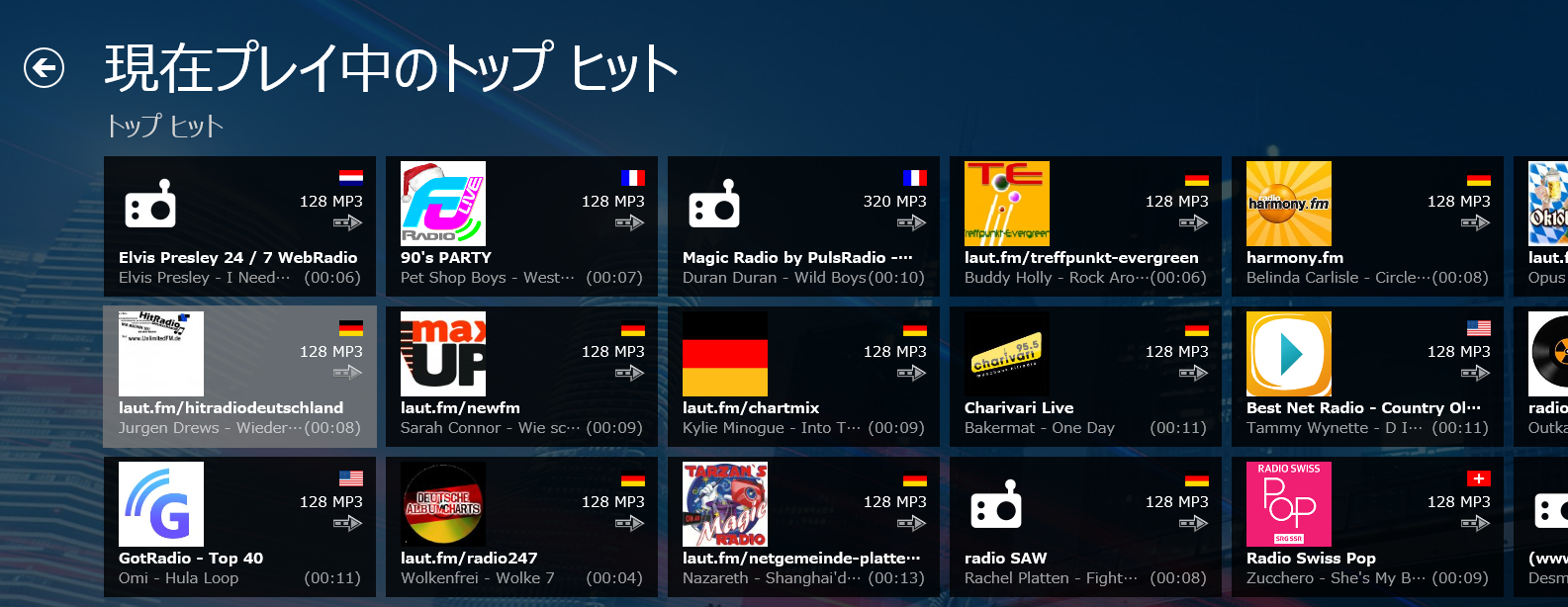
Task: Open Magic Radio by PulsRadio tile
Action: click(x=803, y=226)
